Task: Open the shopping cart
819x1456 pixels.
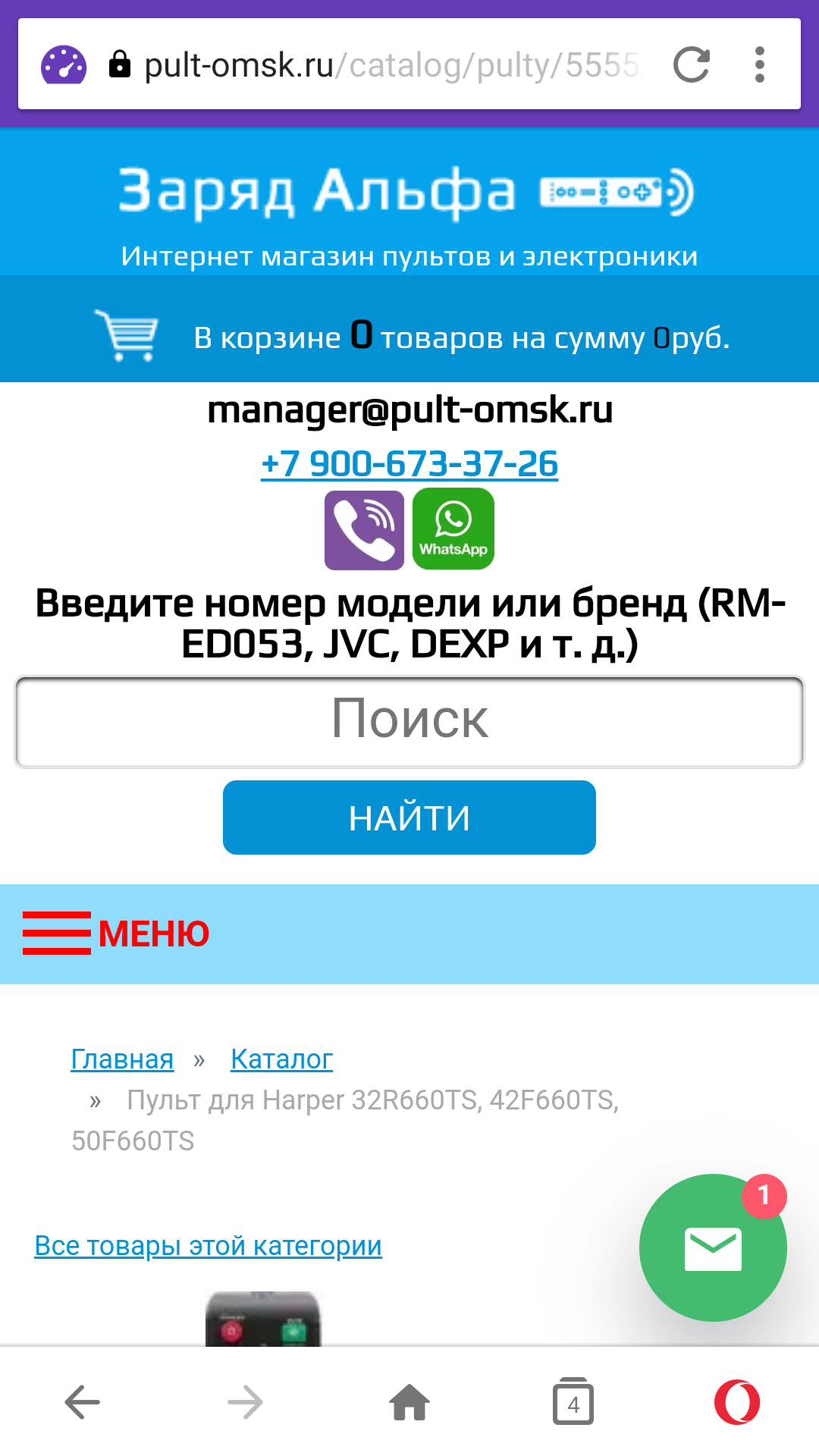Action: (126, 335)
